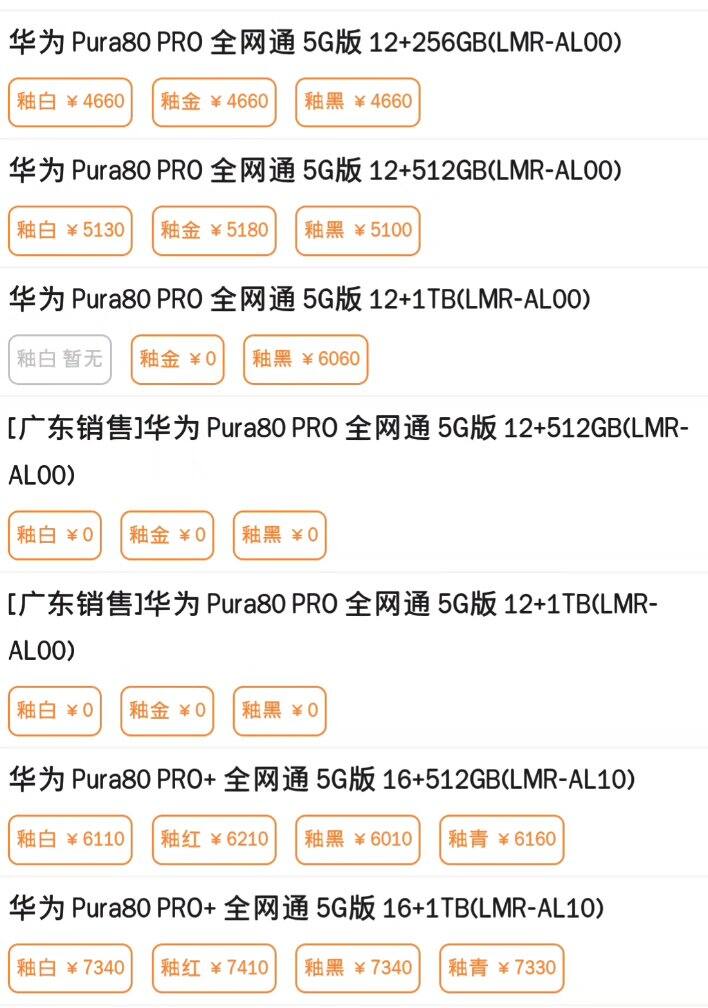
Task: Select 釉白 ¥4660 for Pura80 PRO 12+256GB
Action: pos(70,102)
